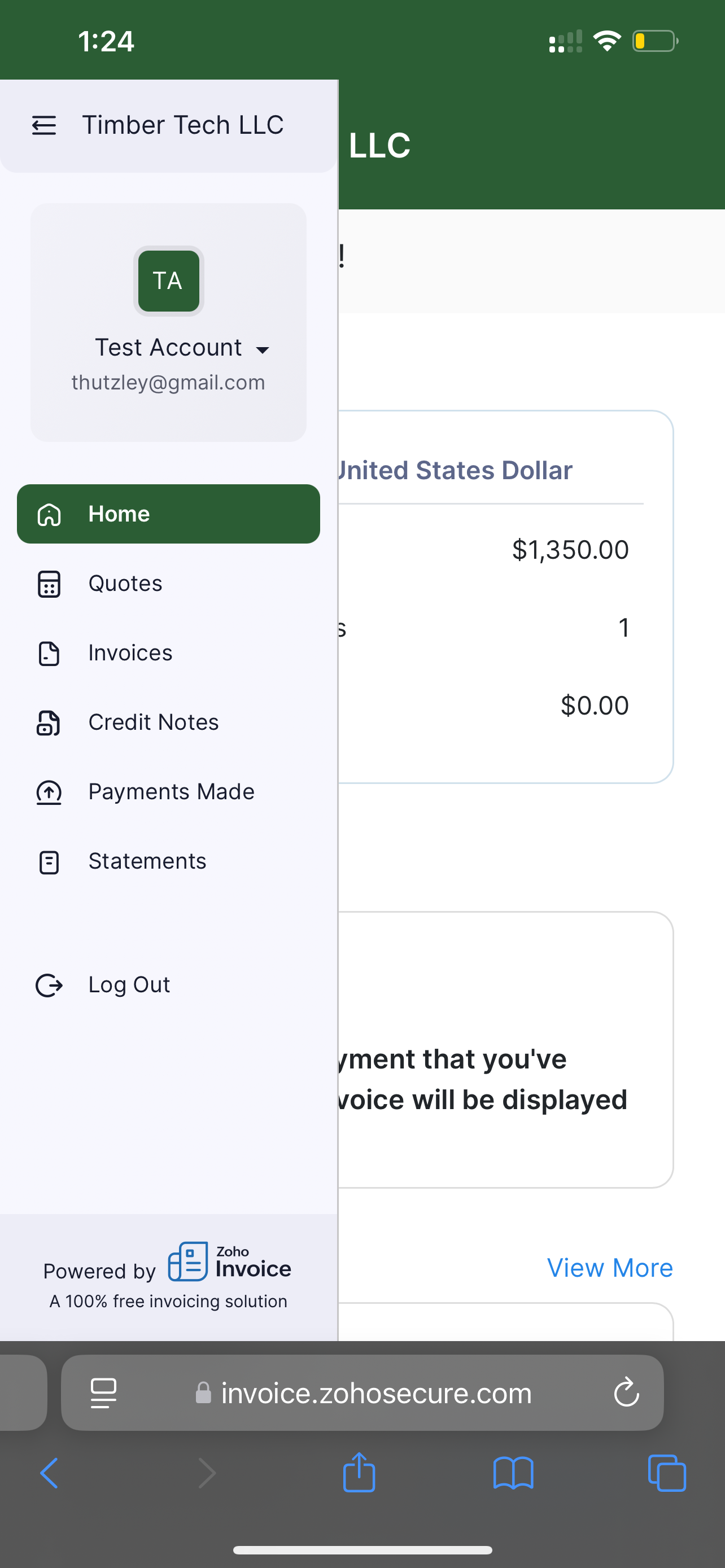
Task: Open Payments Made via its upload icon
Action: click(x=49, y=792)
